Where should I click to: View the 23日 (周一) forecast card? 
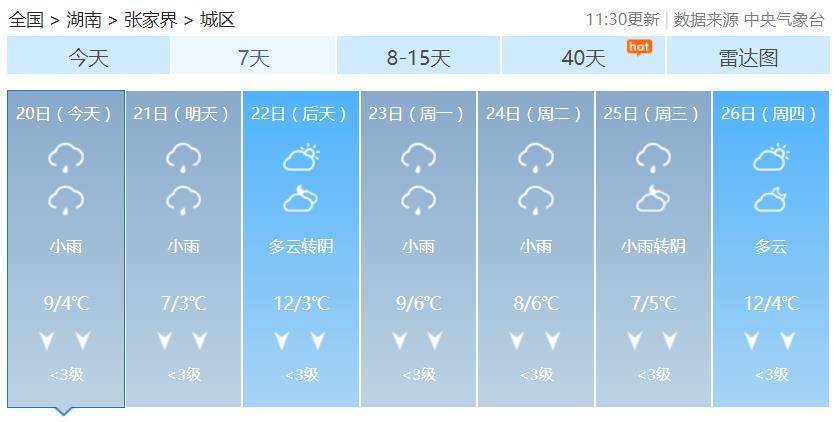pos(418,248)
